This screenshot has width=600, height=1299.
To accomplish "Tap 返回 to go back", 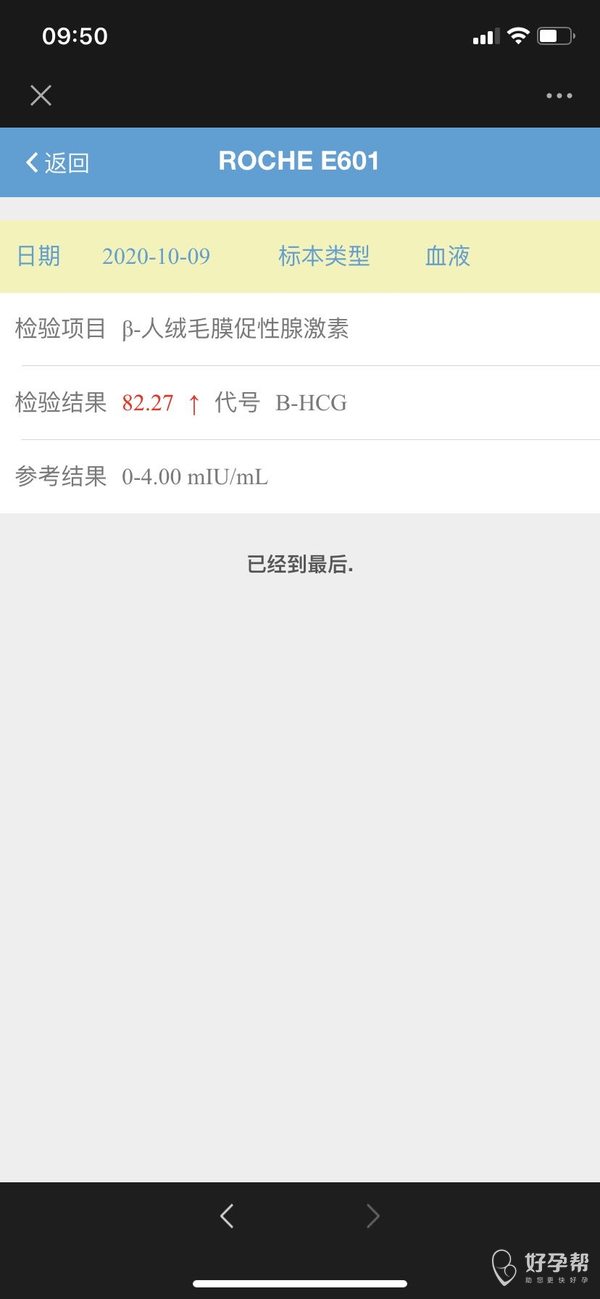I will pos(58,163).
